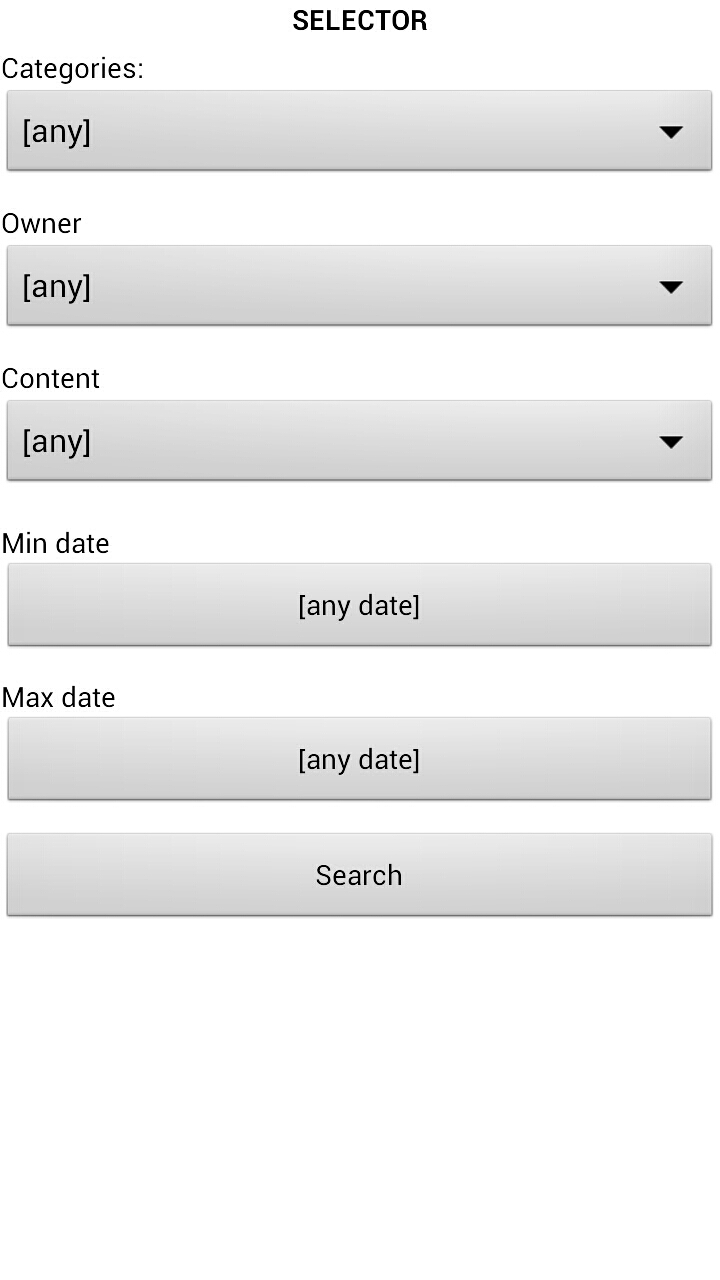Open the Categories dropdown
Image resolution: width=720 pixels, height=1280 pixels.
tap(359, 131)
